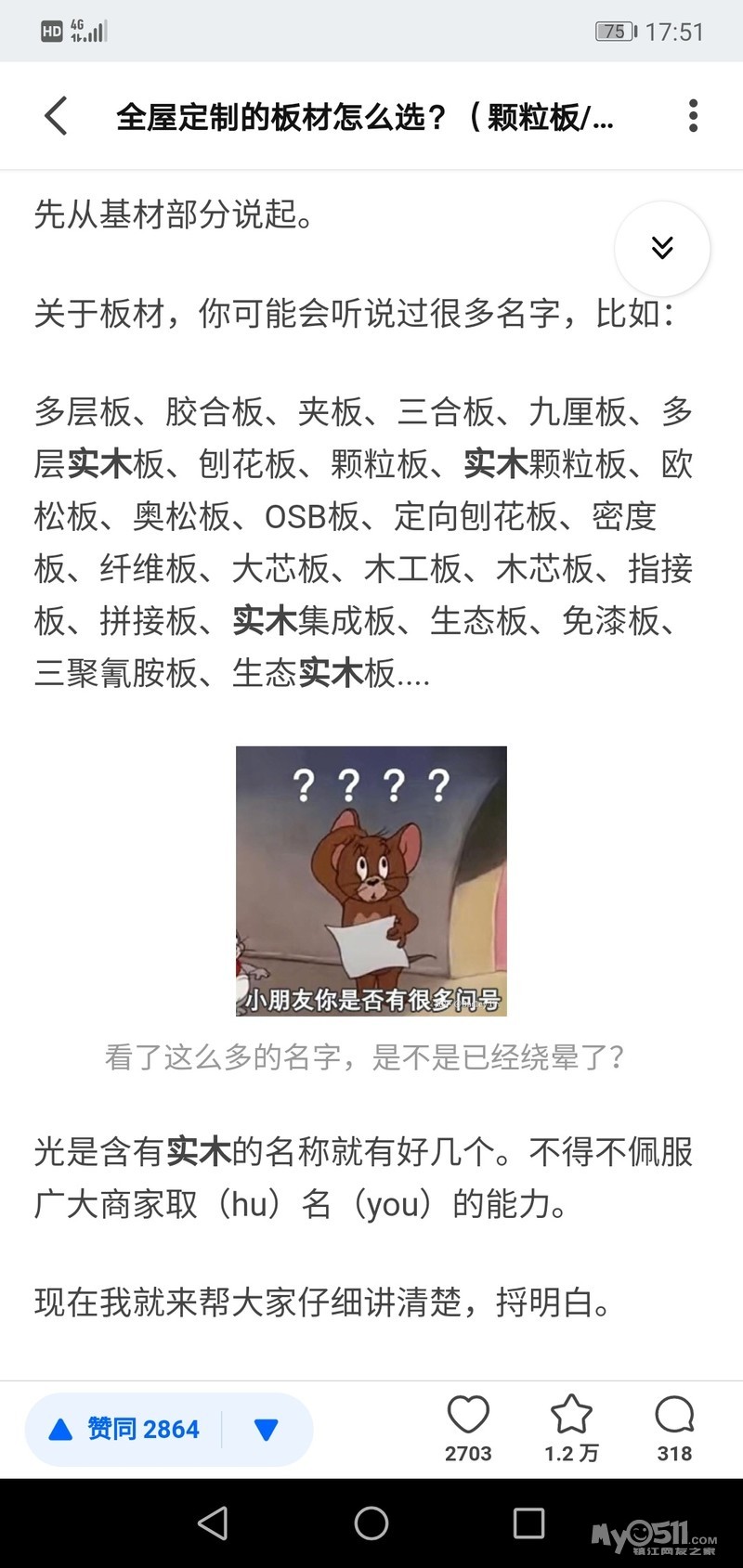Tap the bold 实木 link before 集成板

(265, 620)
